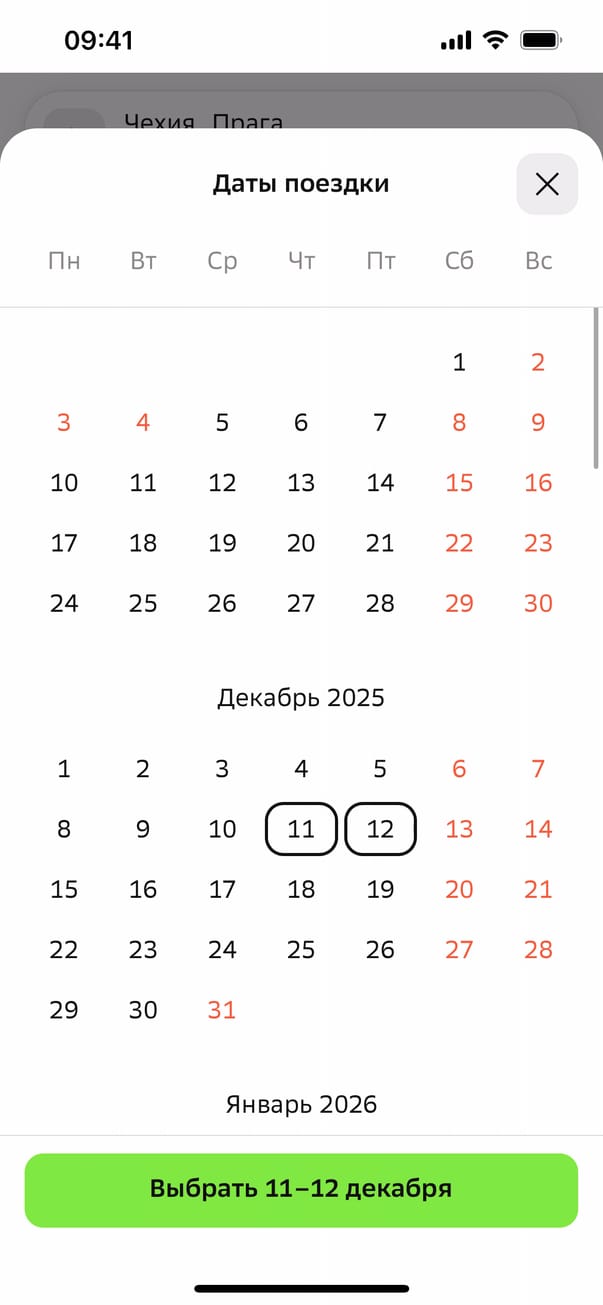
Task: Select day 31 in Декабрь 2025
Action: click(x=222, y=1010)
